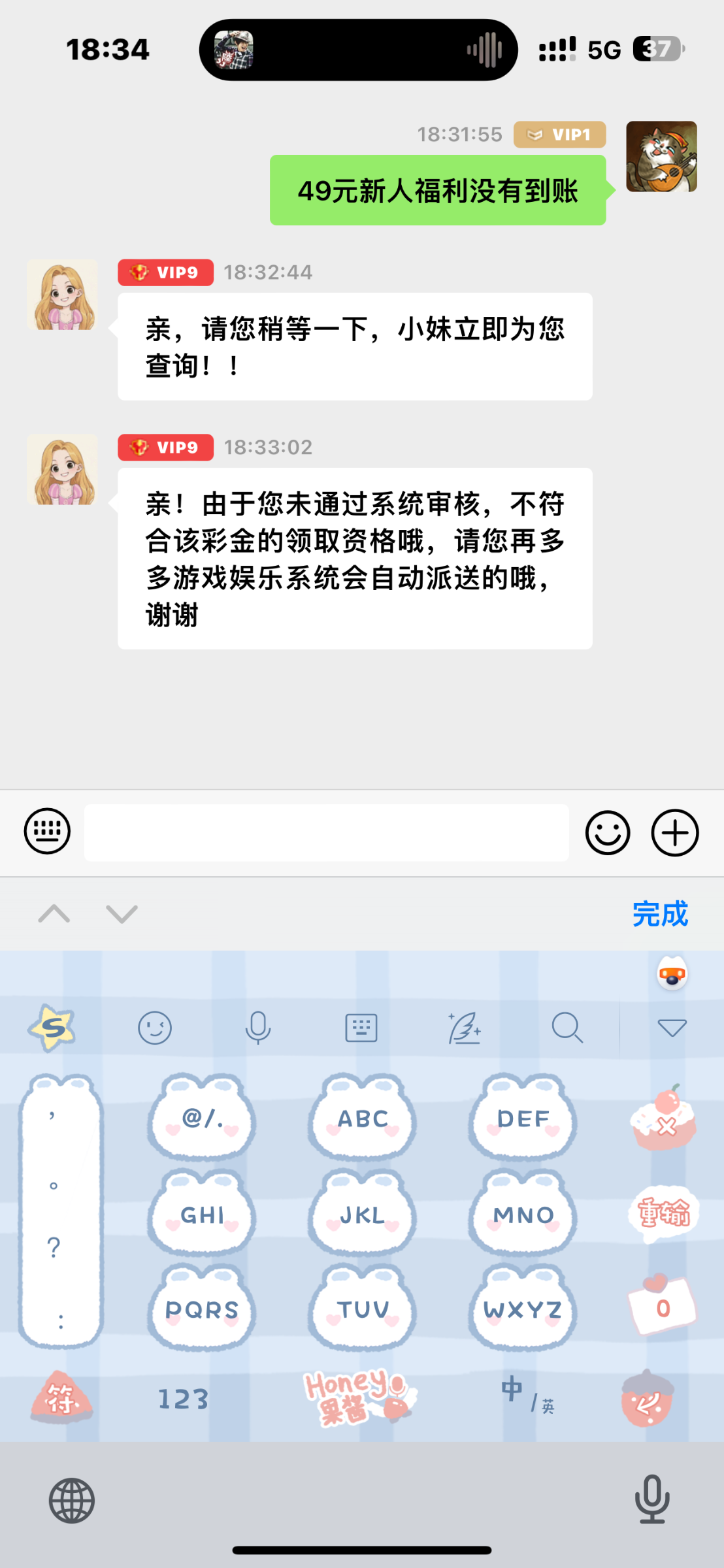Collapse keyboard with the down triangle
Screen dimensions: 724x1568
pyautogui.click(x=672, y=1028)
